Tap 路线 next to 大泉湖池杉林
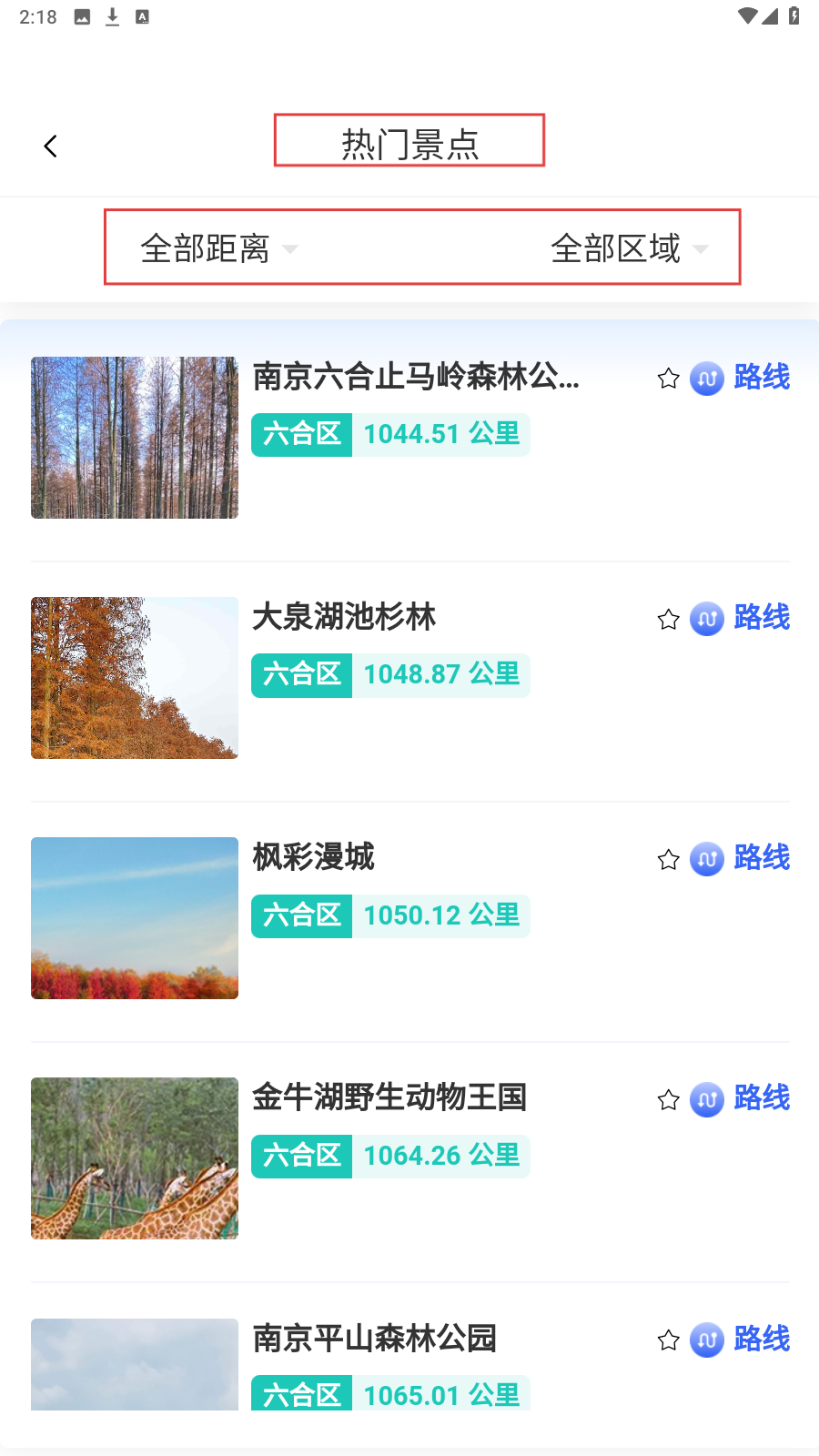Viewport: 819px width, 1456px height. pyautogui.click(x=741, y=618)
